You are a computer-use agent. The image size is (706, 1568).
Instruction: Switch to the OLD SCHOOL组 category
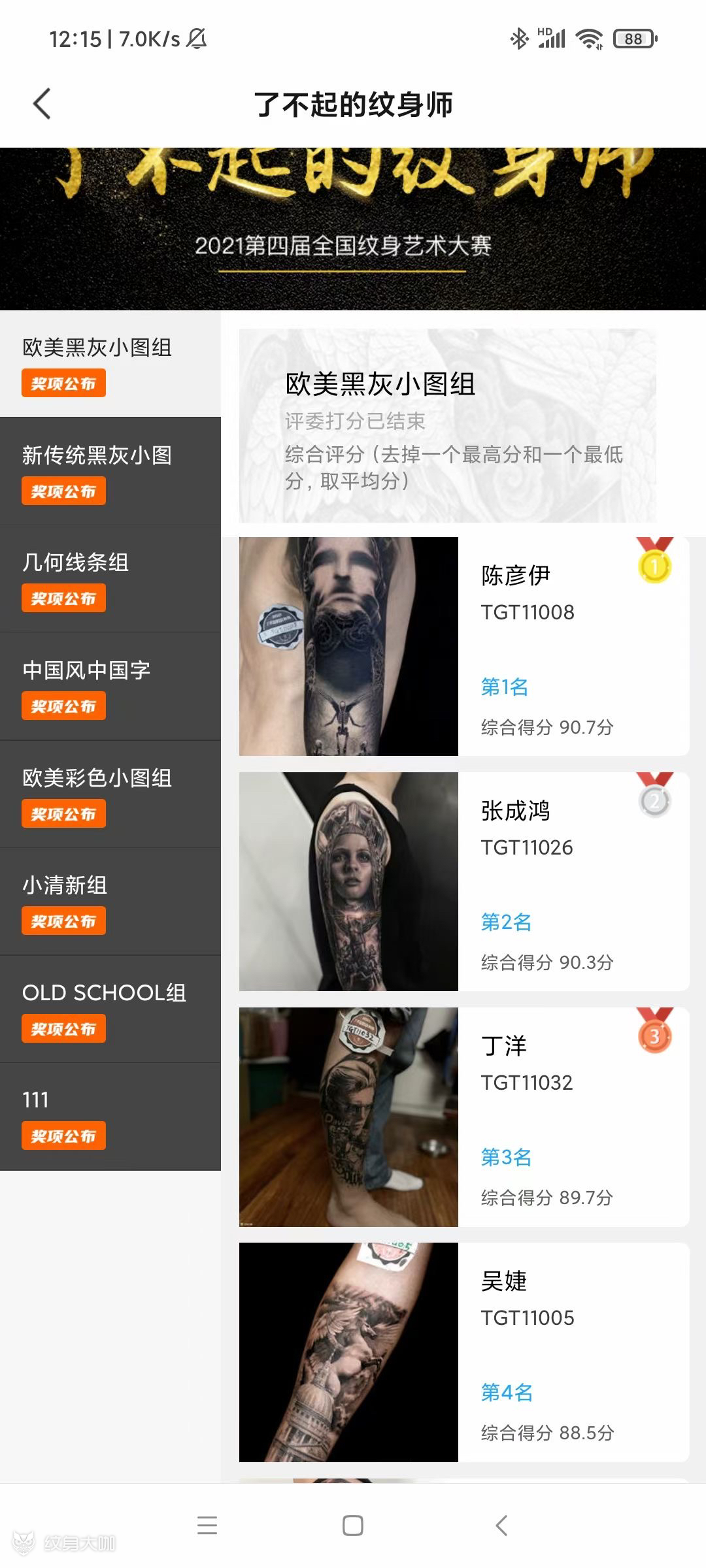tap(110, 1009)
